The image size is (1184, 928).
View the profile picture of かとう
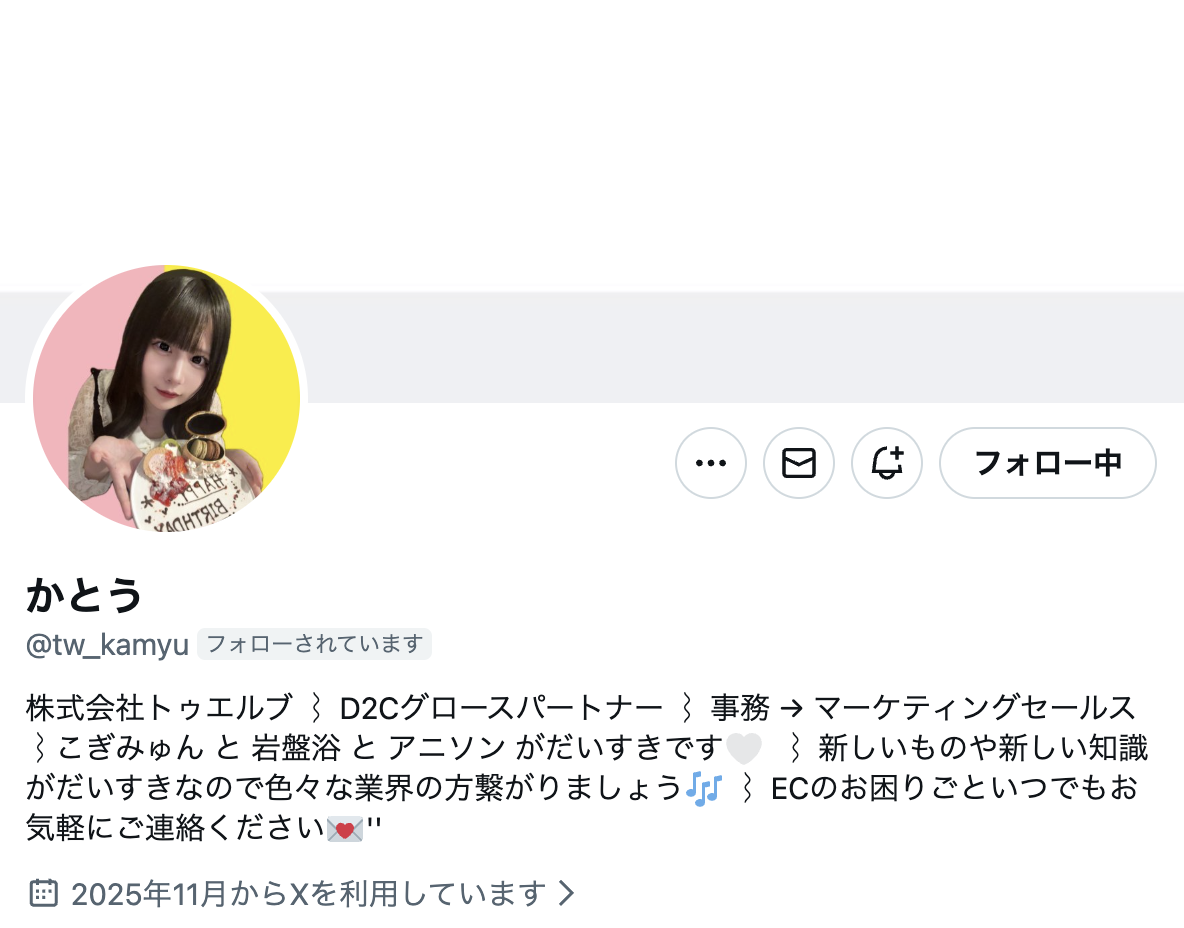(x=166, y=398)
